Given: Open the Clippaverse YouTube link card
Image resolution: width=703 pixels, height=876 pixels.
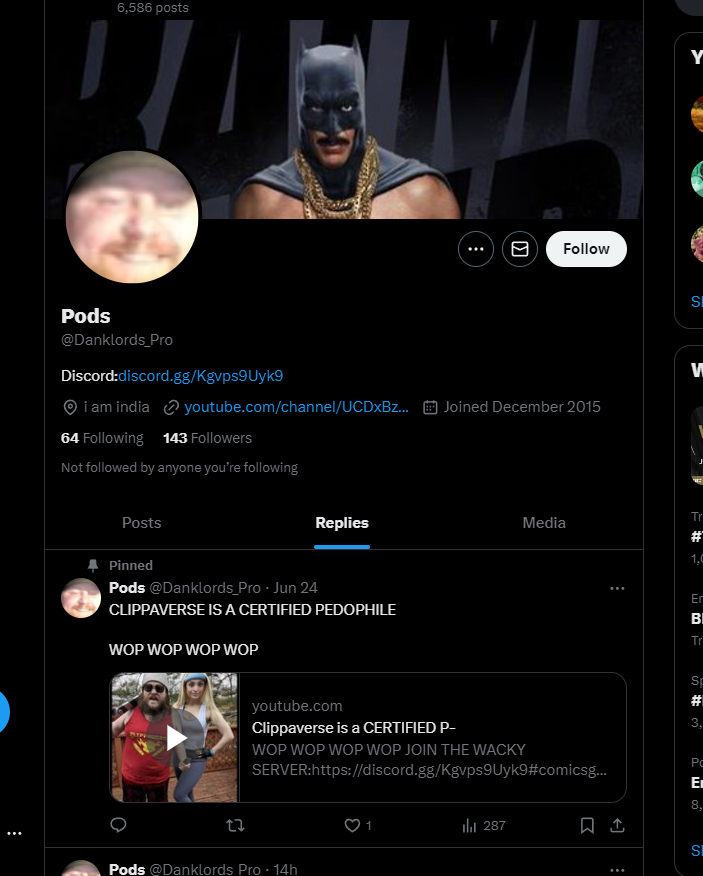Looking at the screenshot, I should pos(368,737).
